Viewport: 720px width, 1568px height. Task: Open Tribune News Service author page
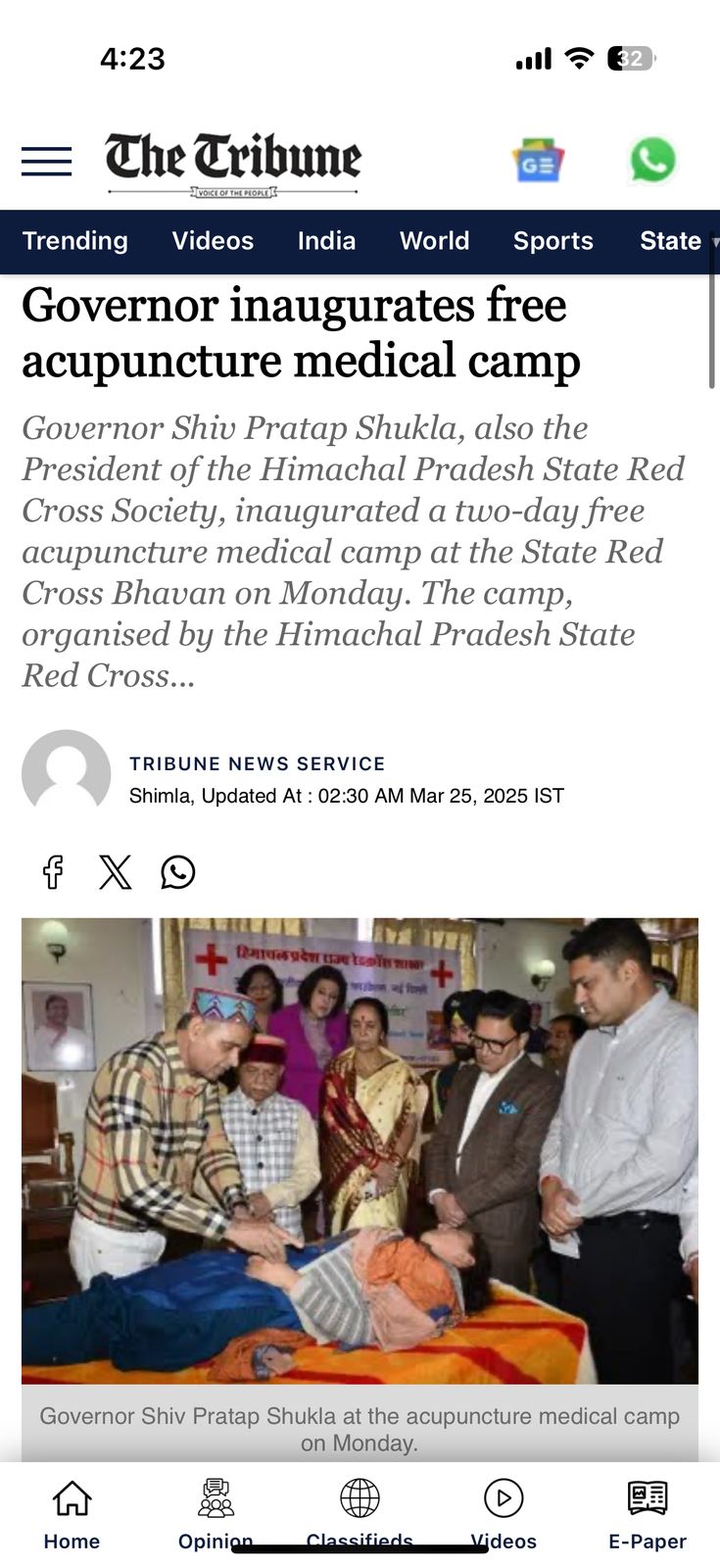(x=257, y=763)
